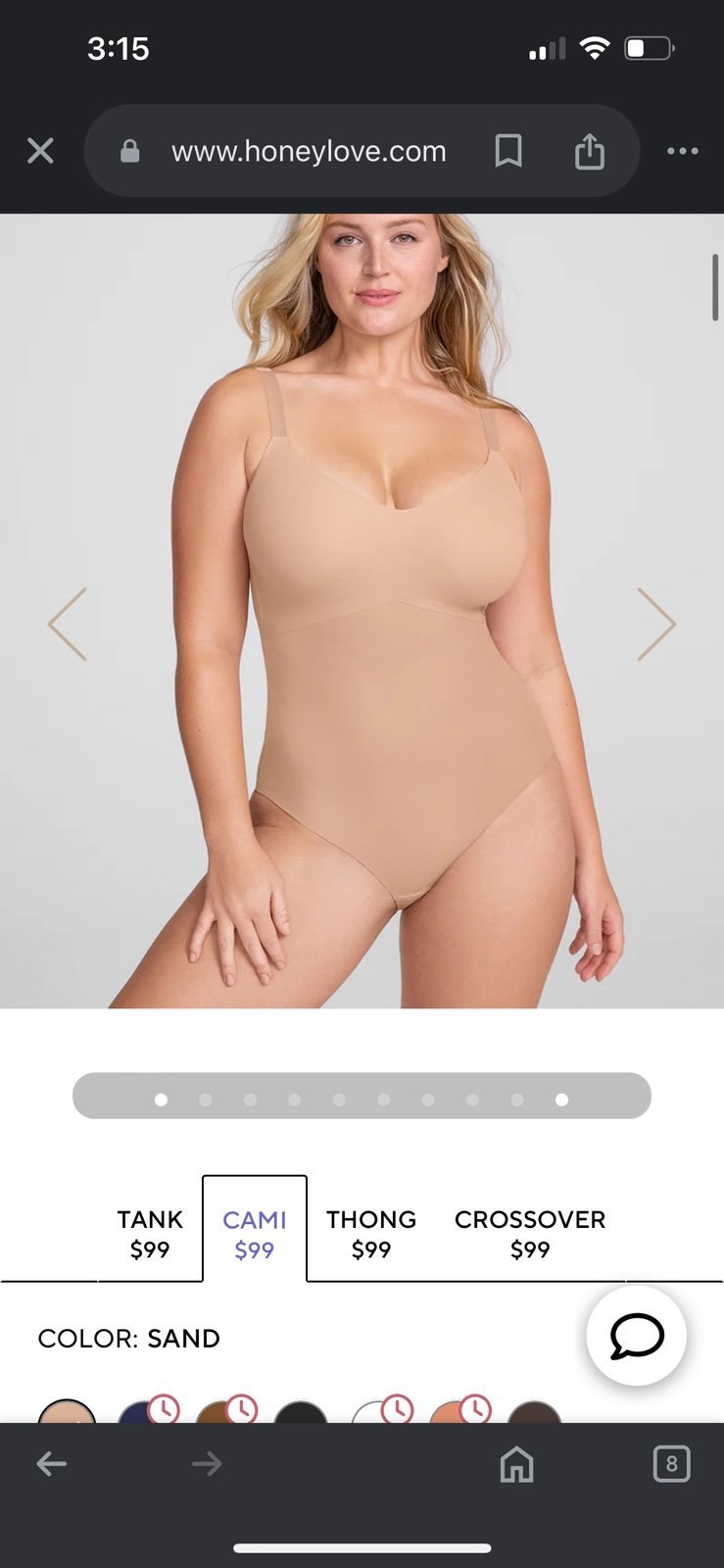Jump to the last image dot
The width and height of the screenshot is (724, 1568).
pyautogui.click(x=561, y=1100)
